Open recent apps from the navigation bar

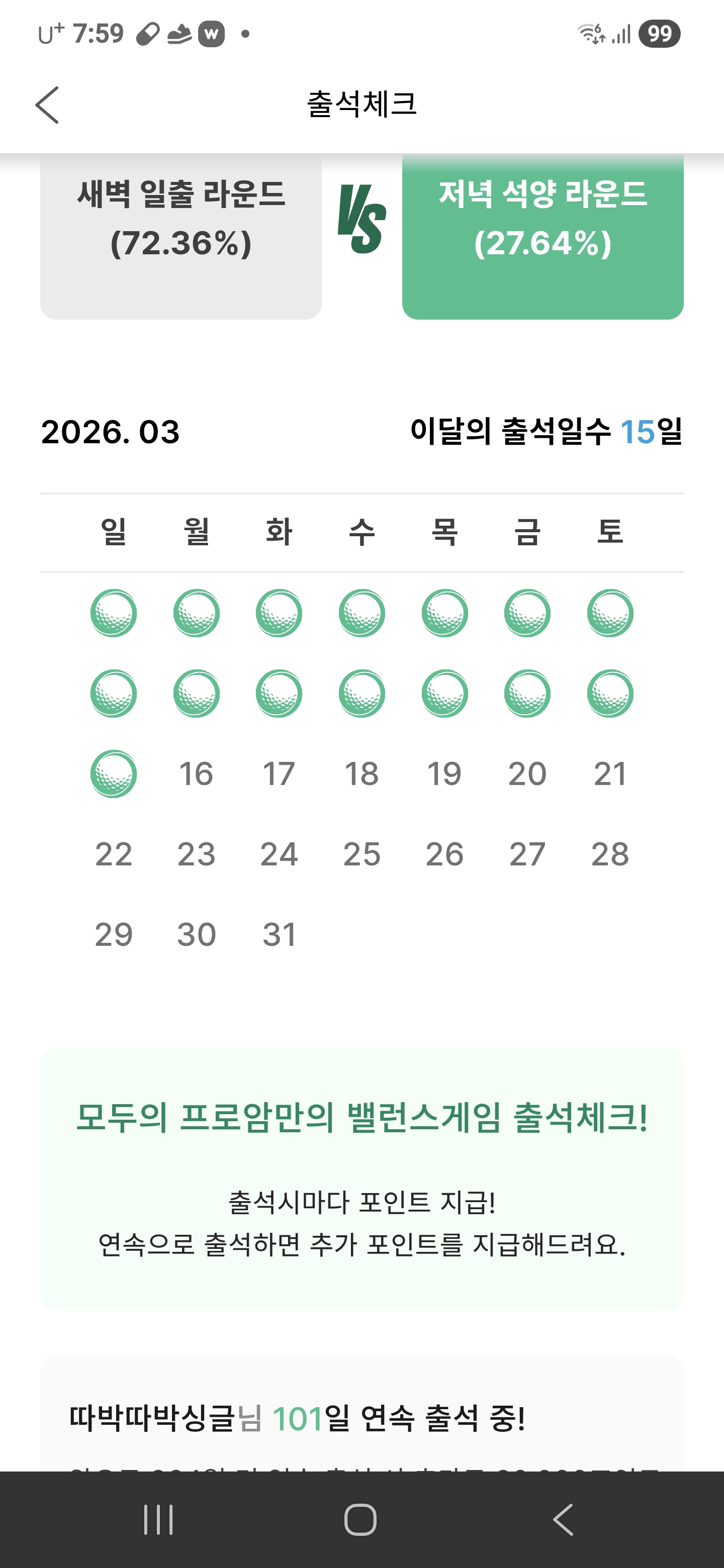pos(158,1519)
